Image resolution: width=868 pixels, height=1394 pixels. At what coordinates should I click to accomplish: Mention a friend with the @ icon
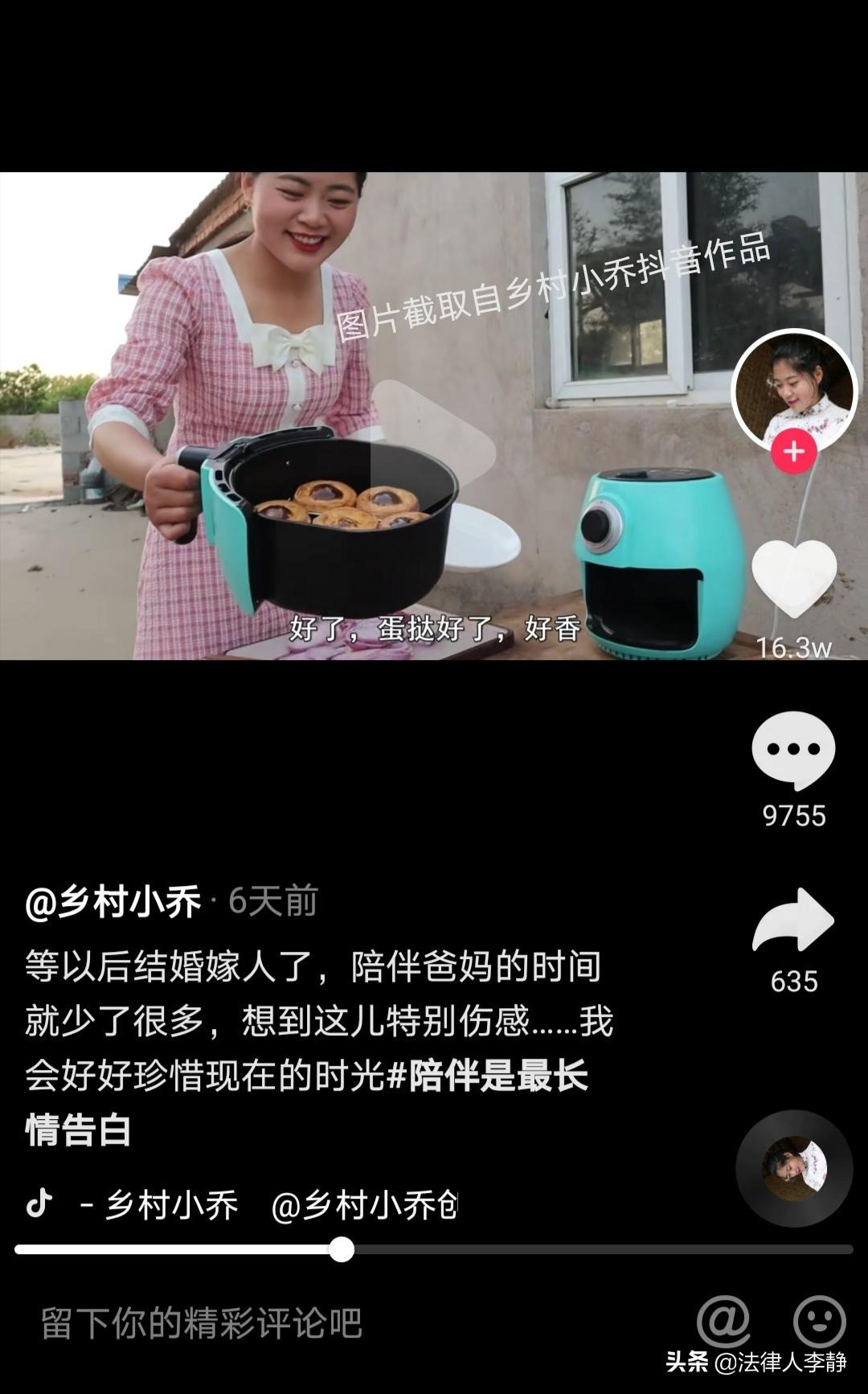click(x=723, y=1321)
